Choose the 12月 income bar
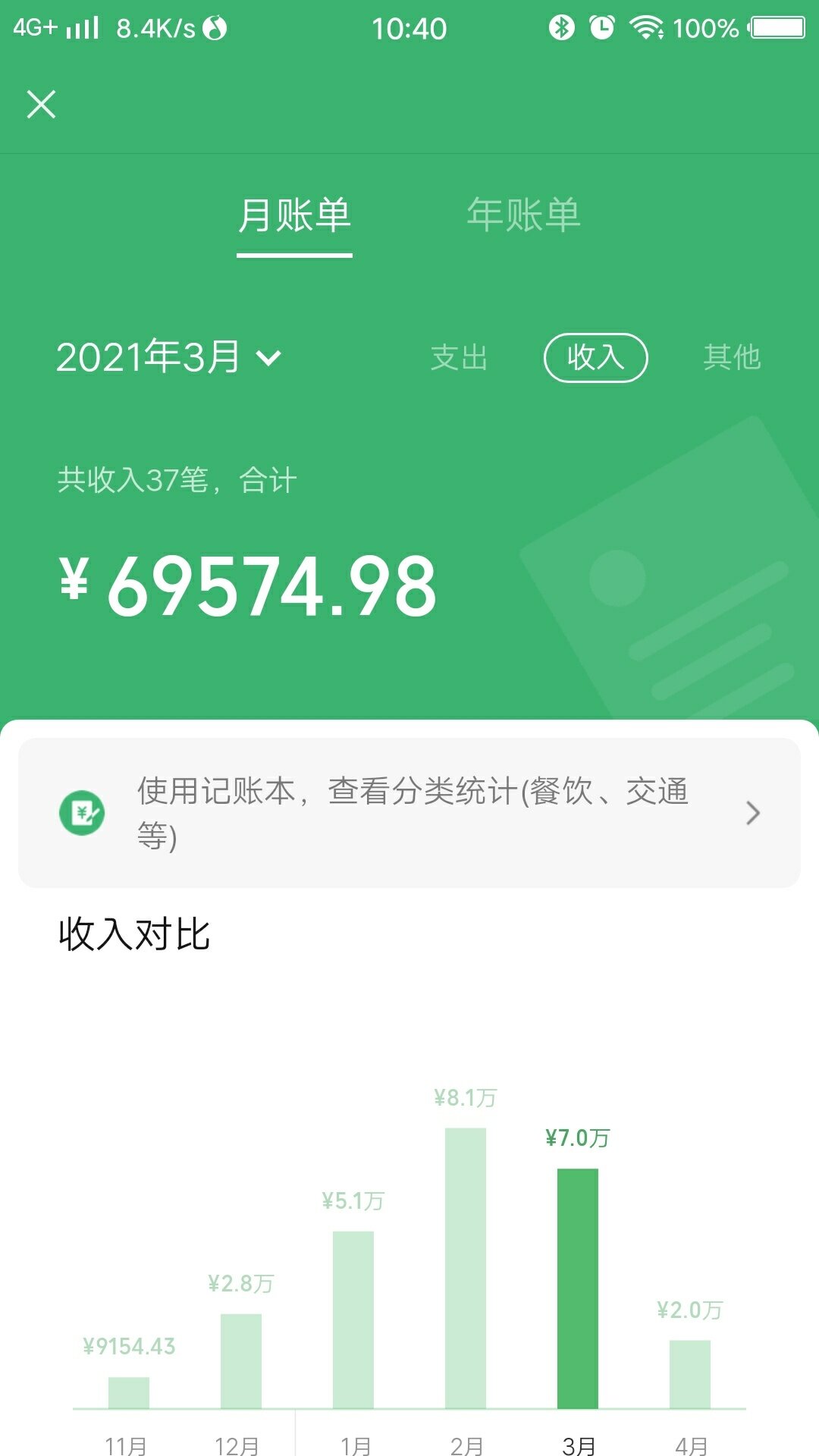Image resolution: width=819 pixels, height=1456 pixels. pos(241,1360)
